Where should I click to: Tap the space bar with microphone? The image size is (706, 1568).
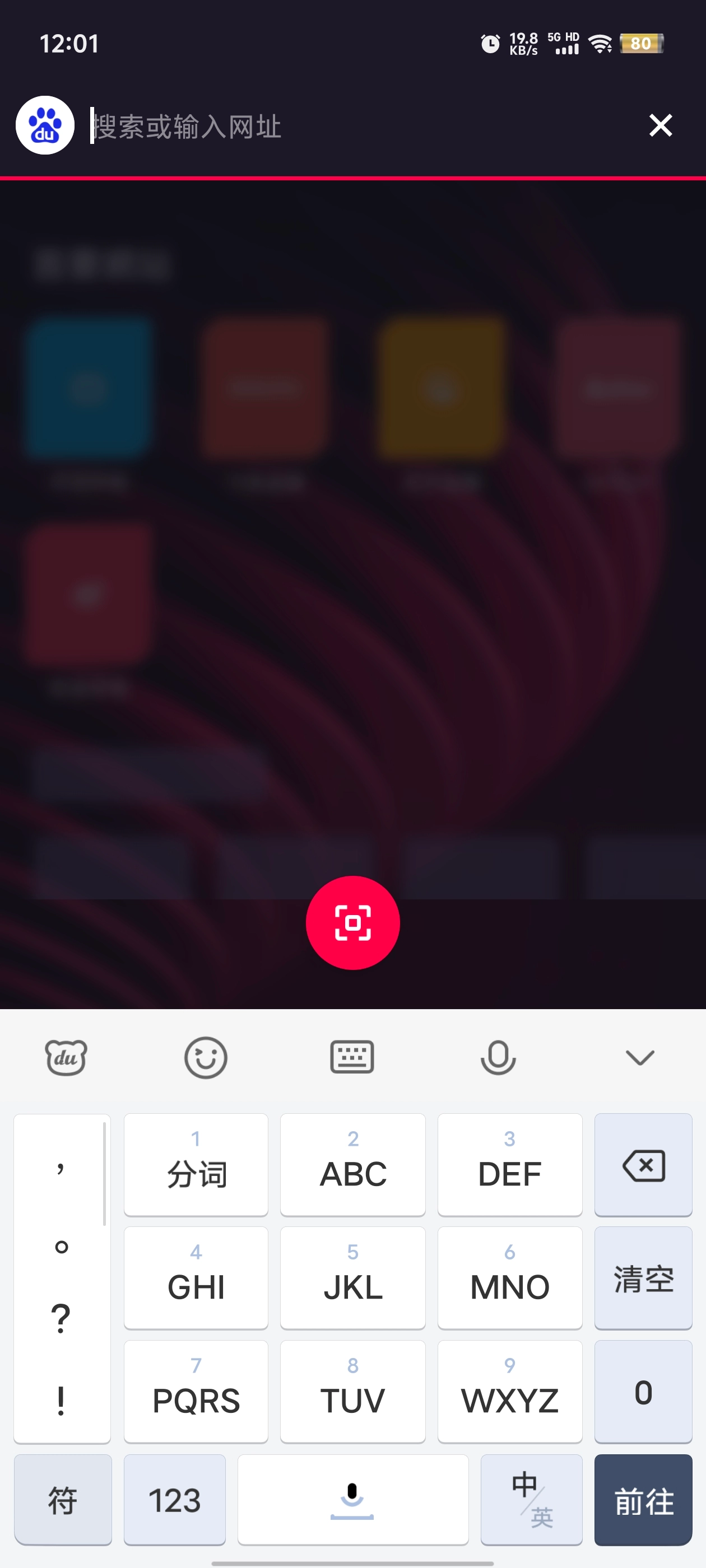tap(352, 1500)
